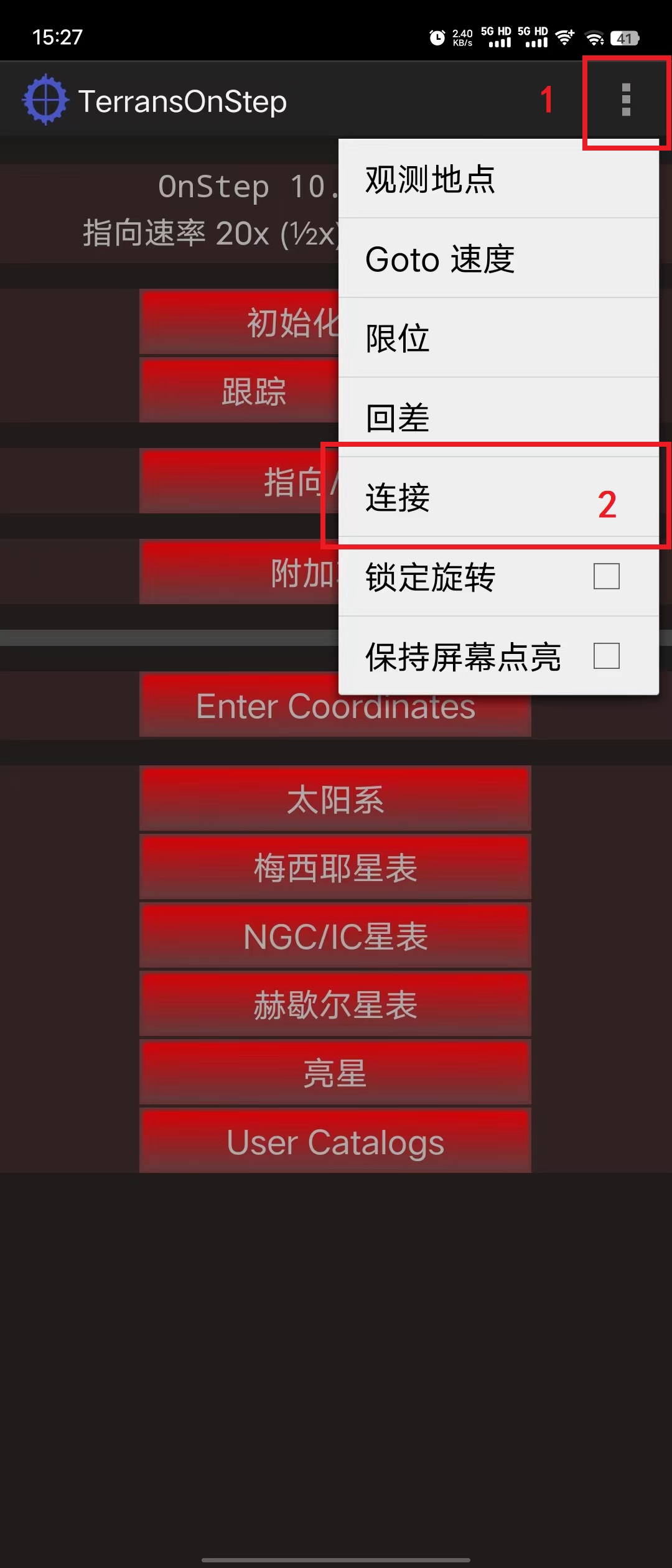Choose 回差 in the menu
672x1568 pixels.
click(x=498, y=418)
